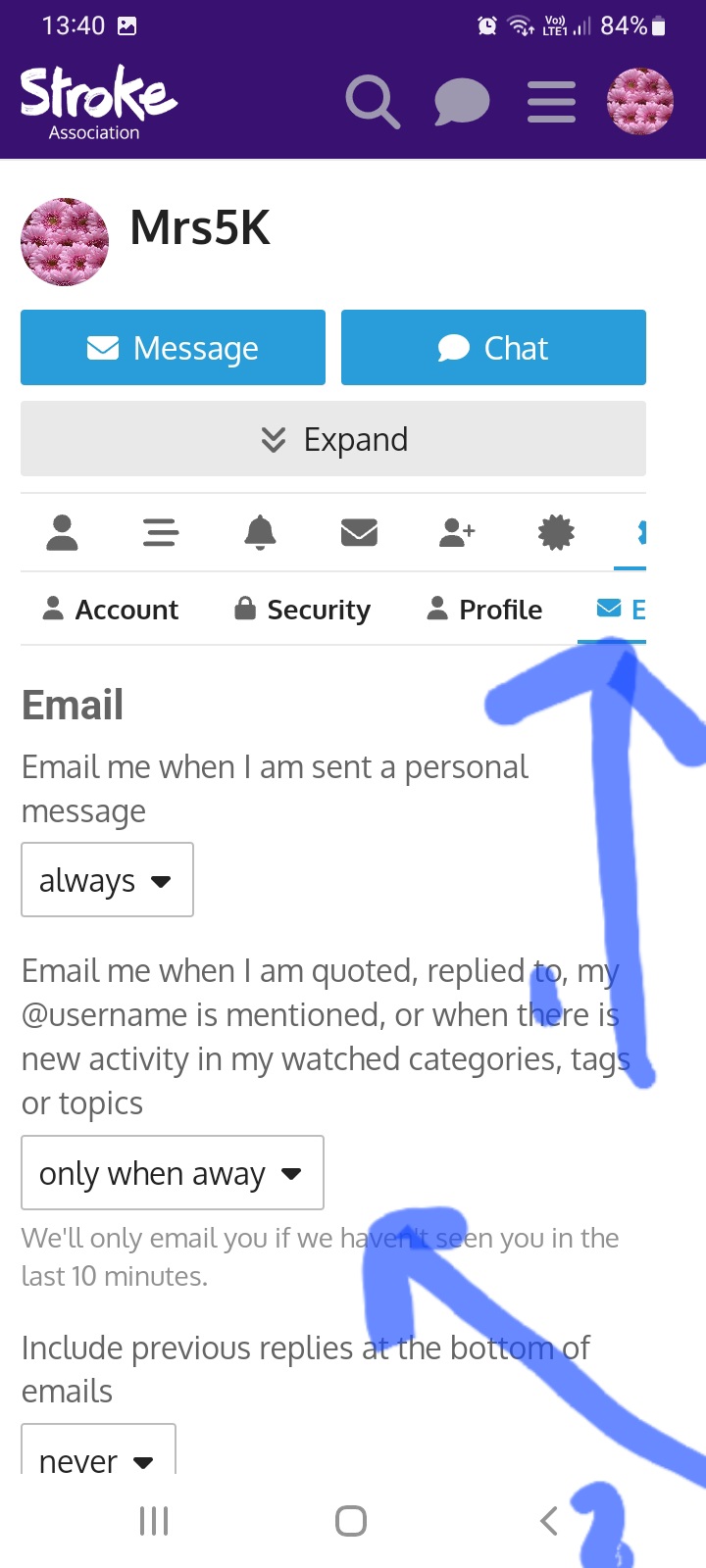Open the search magnifier in the header
Screen dimensions: 706x1568
pos(373,102)
